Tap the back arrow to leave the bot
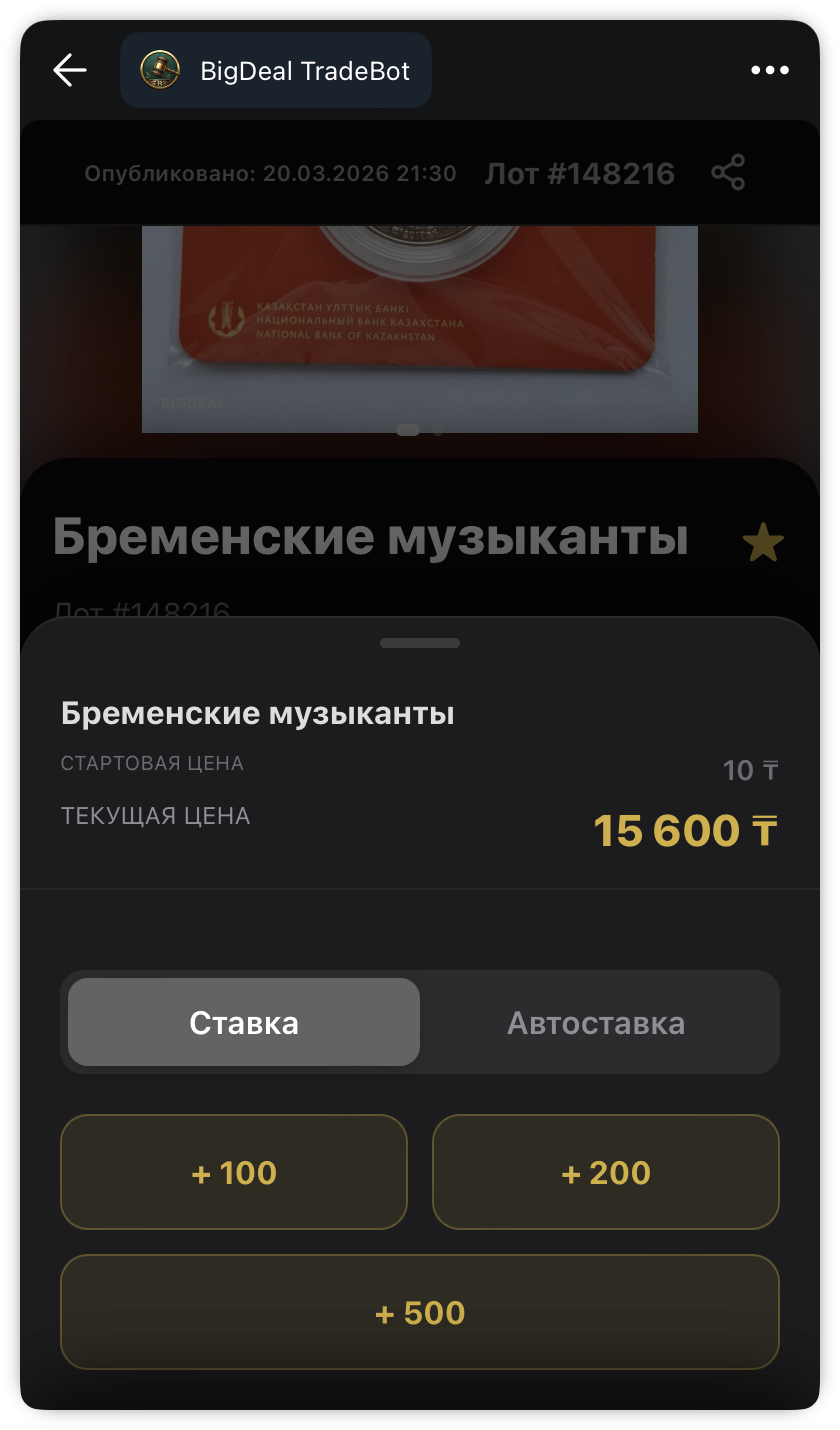 68,70
